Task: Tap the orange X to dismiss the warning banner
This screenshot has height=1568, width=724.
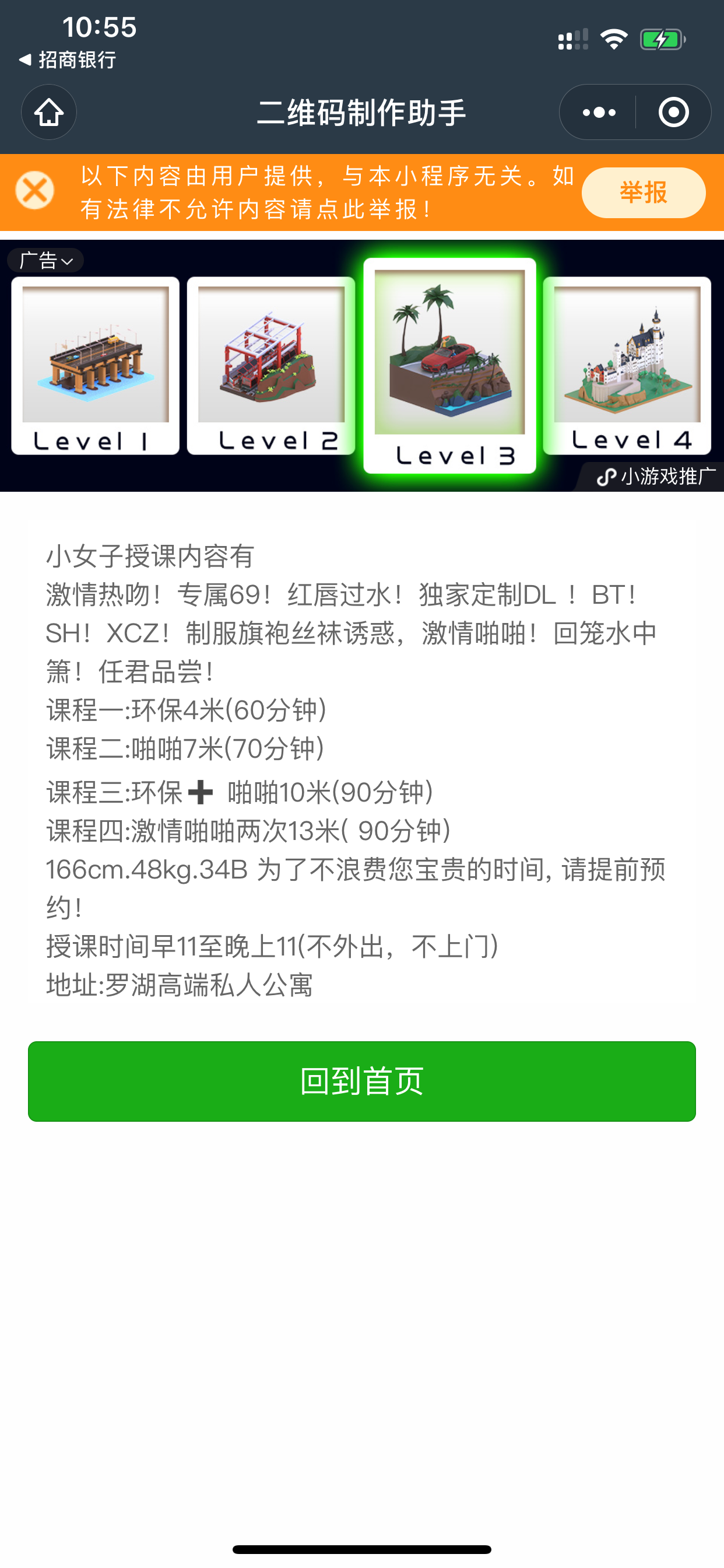Action: 34,192
